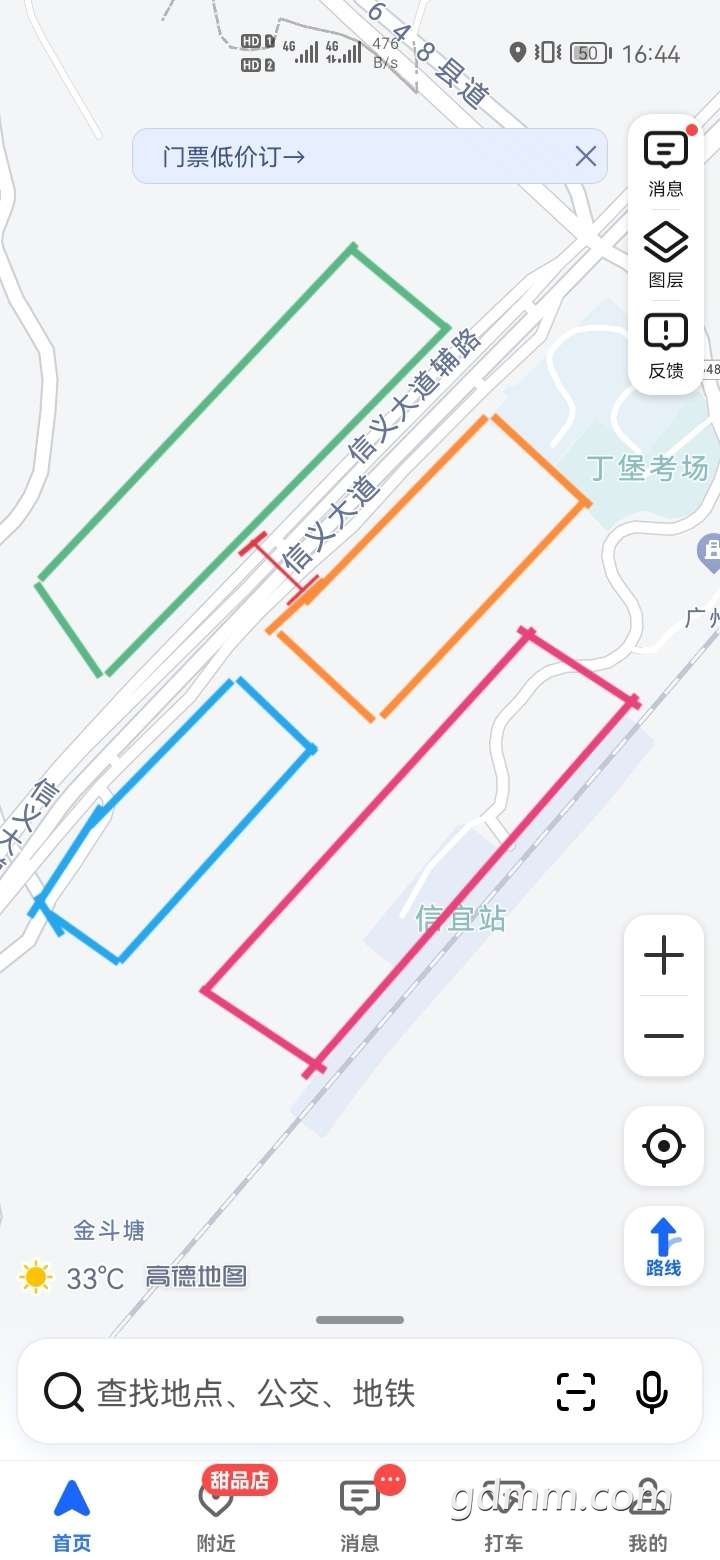The height and width of the screenshot is (1560, 720).
Task: Check the 33°C weather widget
Action: point(72,1277)
